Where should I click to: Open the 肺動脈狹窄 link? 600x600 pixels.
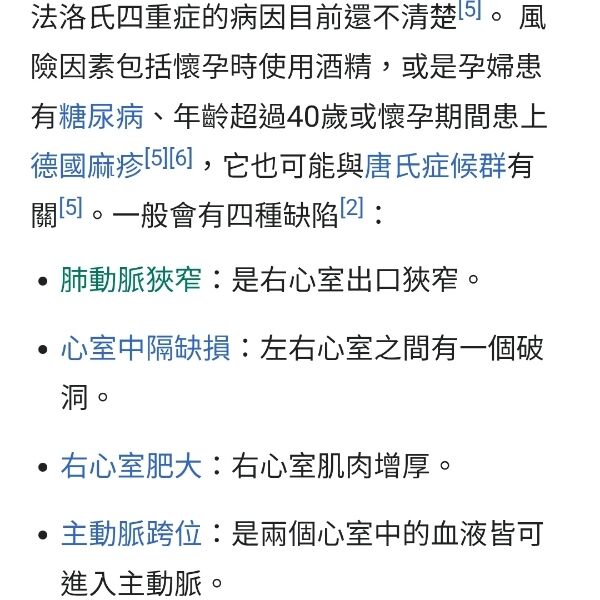[131, 279]
